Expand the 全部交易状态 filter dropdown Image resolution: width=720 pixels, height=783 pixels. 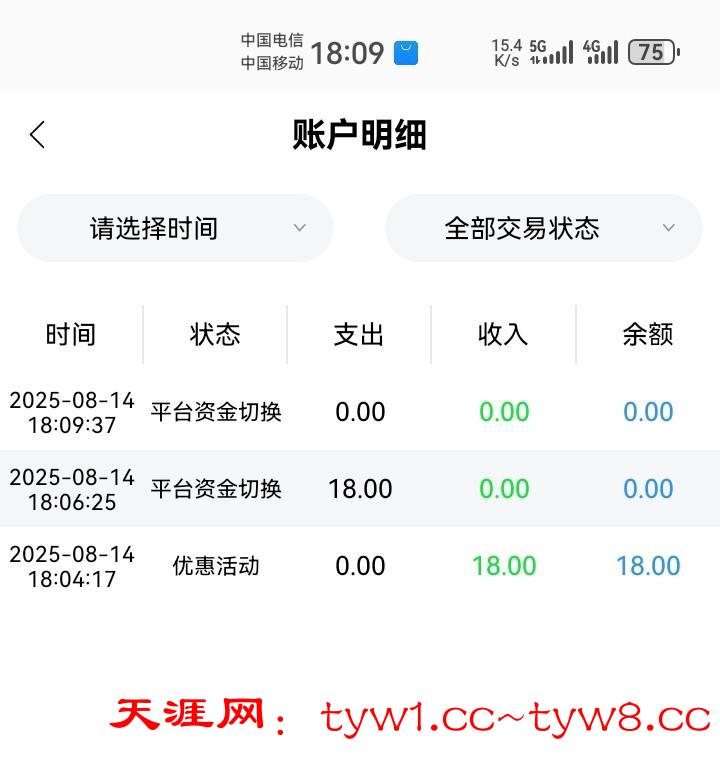[x=543, y=228]
